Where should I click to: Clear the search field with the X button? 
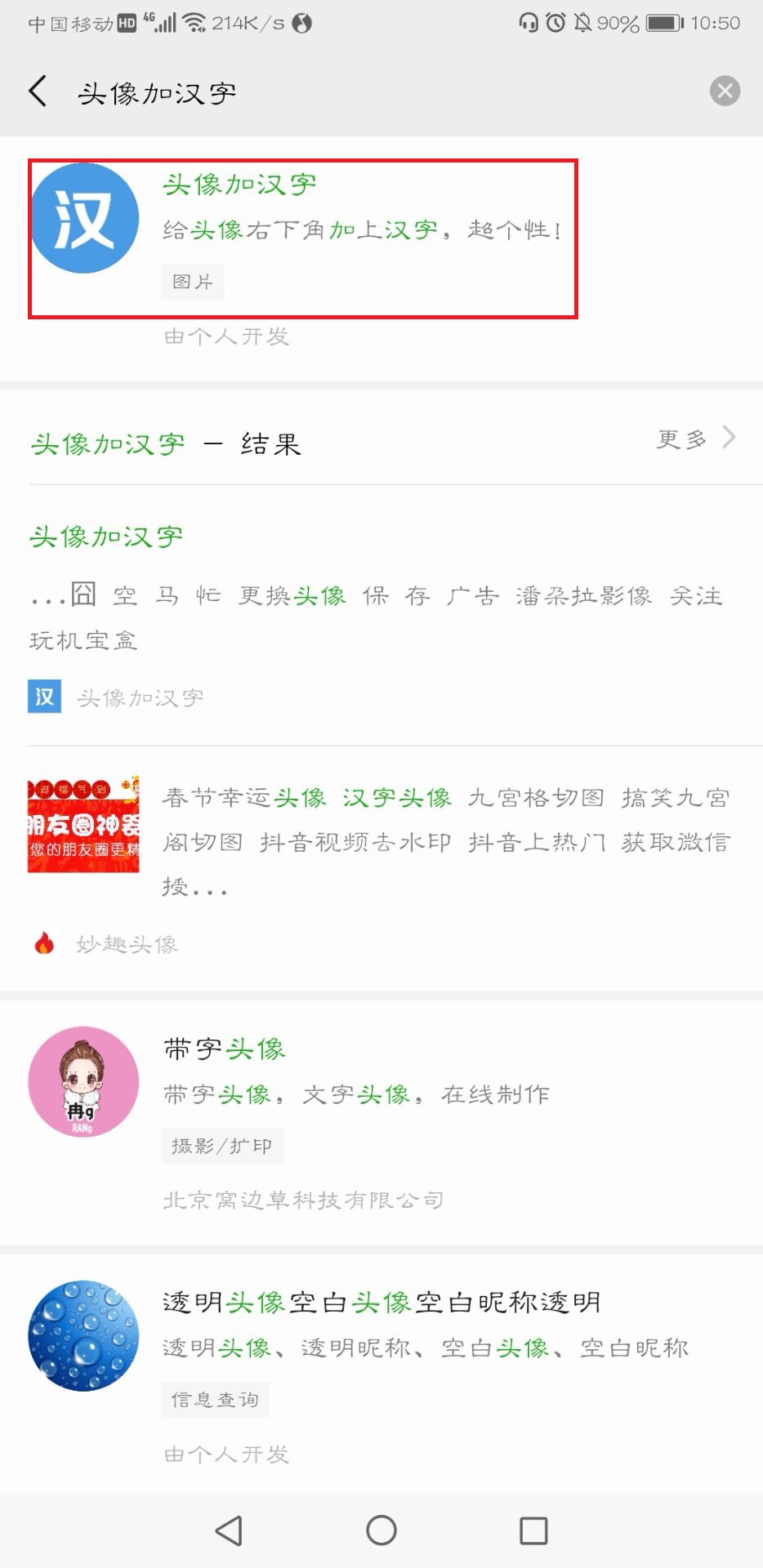tap(725, 91)
